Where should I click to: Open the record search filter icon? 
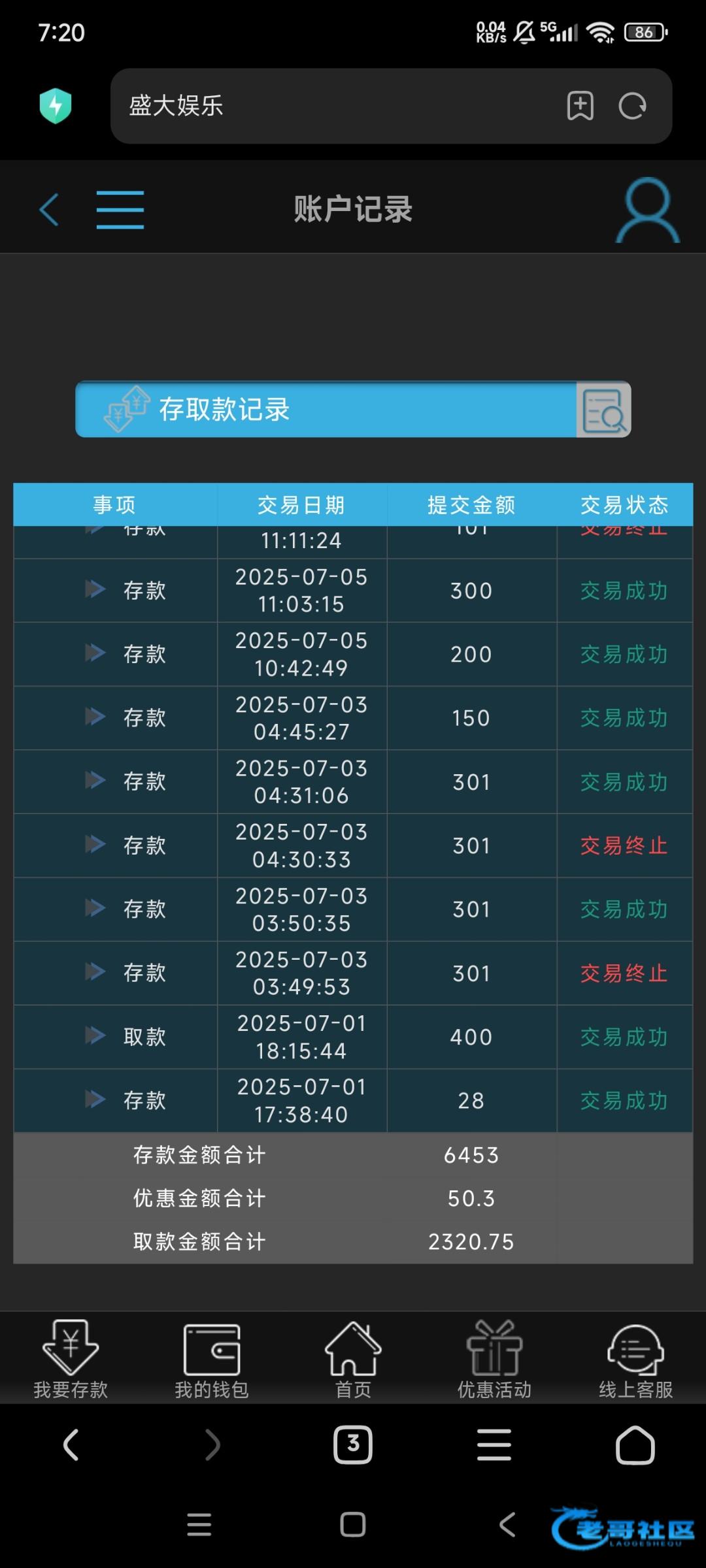603,410
